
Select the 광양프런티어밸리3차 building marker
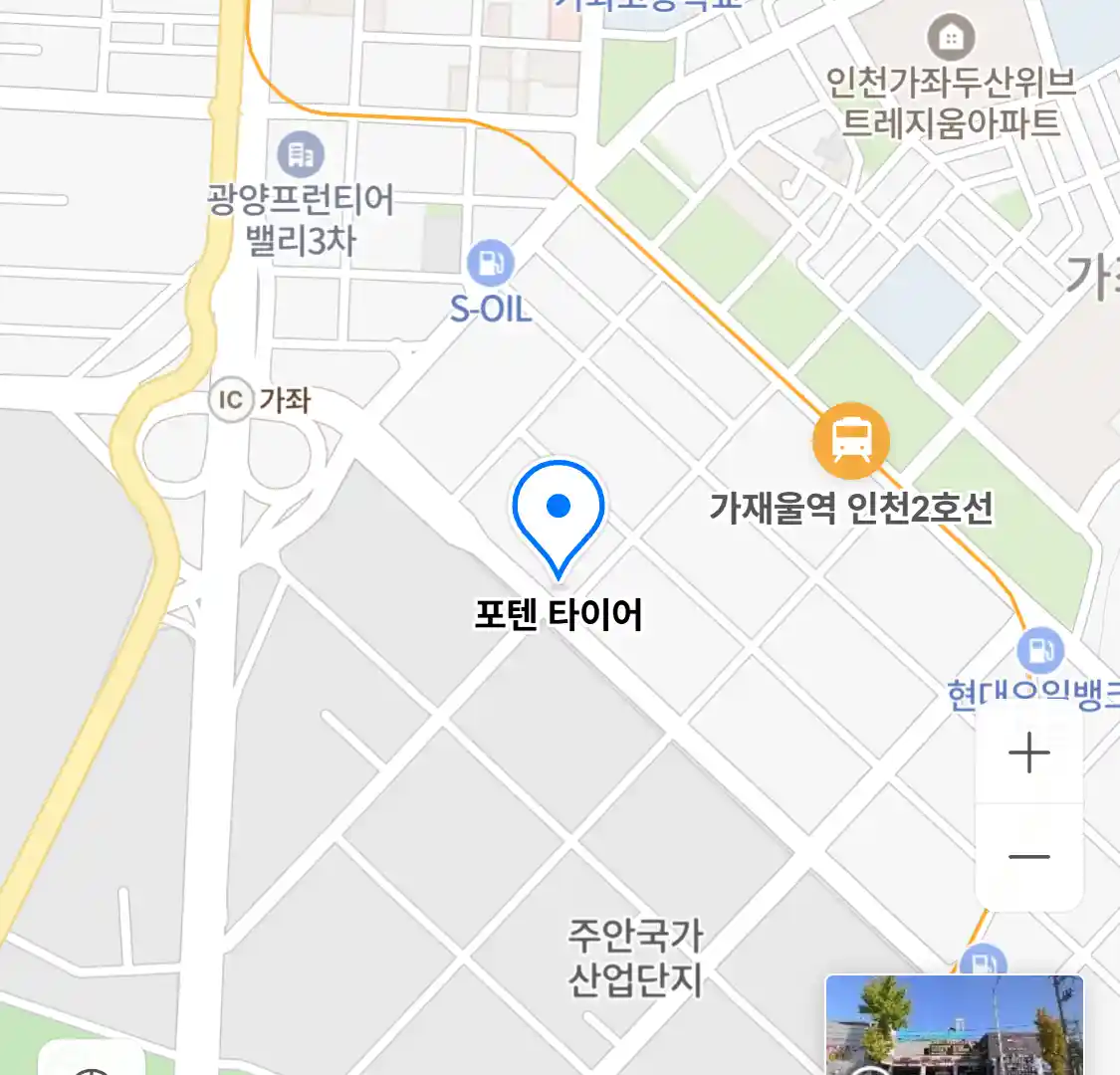[300, 155]
